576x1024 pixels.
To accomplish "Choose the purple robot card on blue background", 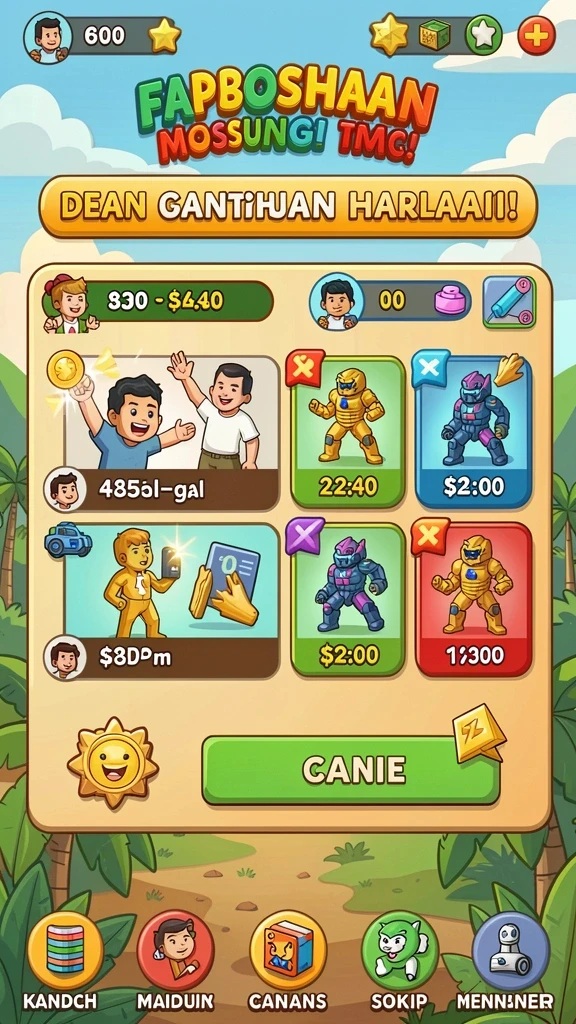I will 473,432.
